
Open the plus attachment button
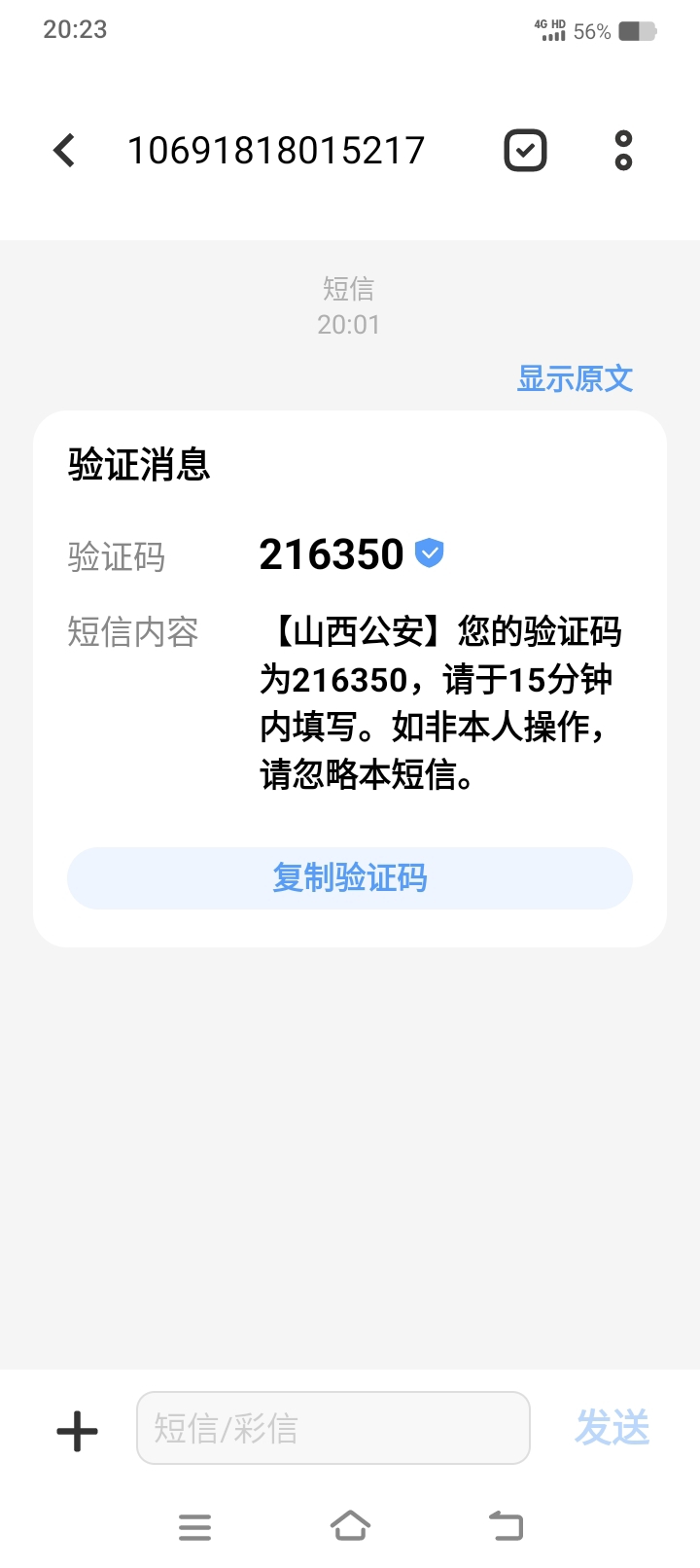tap(78, 1431)
